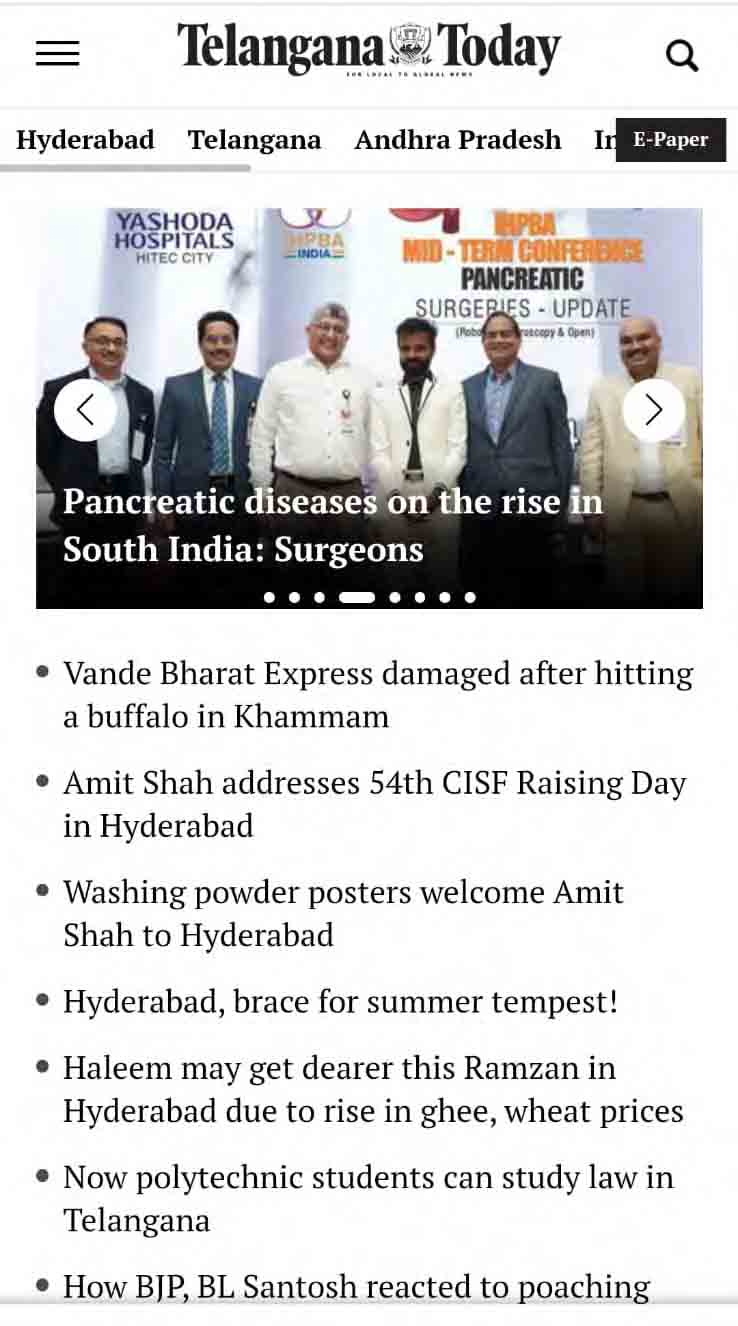The image size is (738, 1326).
Task: Open the Haleem may get dearer article
Action: (x=373, y=1089)
